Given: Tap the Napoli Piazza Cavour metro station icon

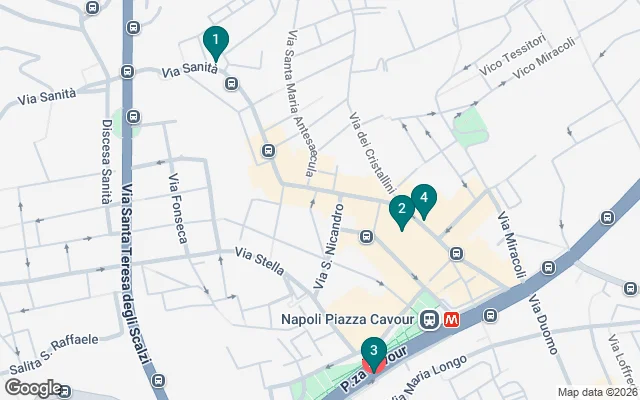Looking at the screenshot, I should (452, 320).
